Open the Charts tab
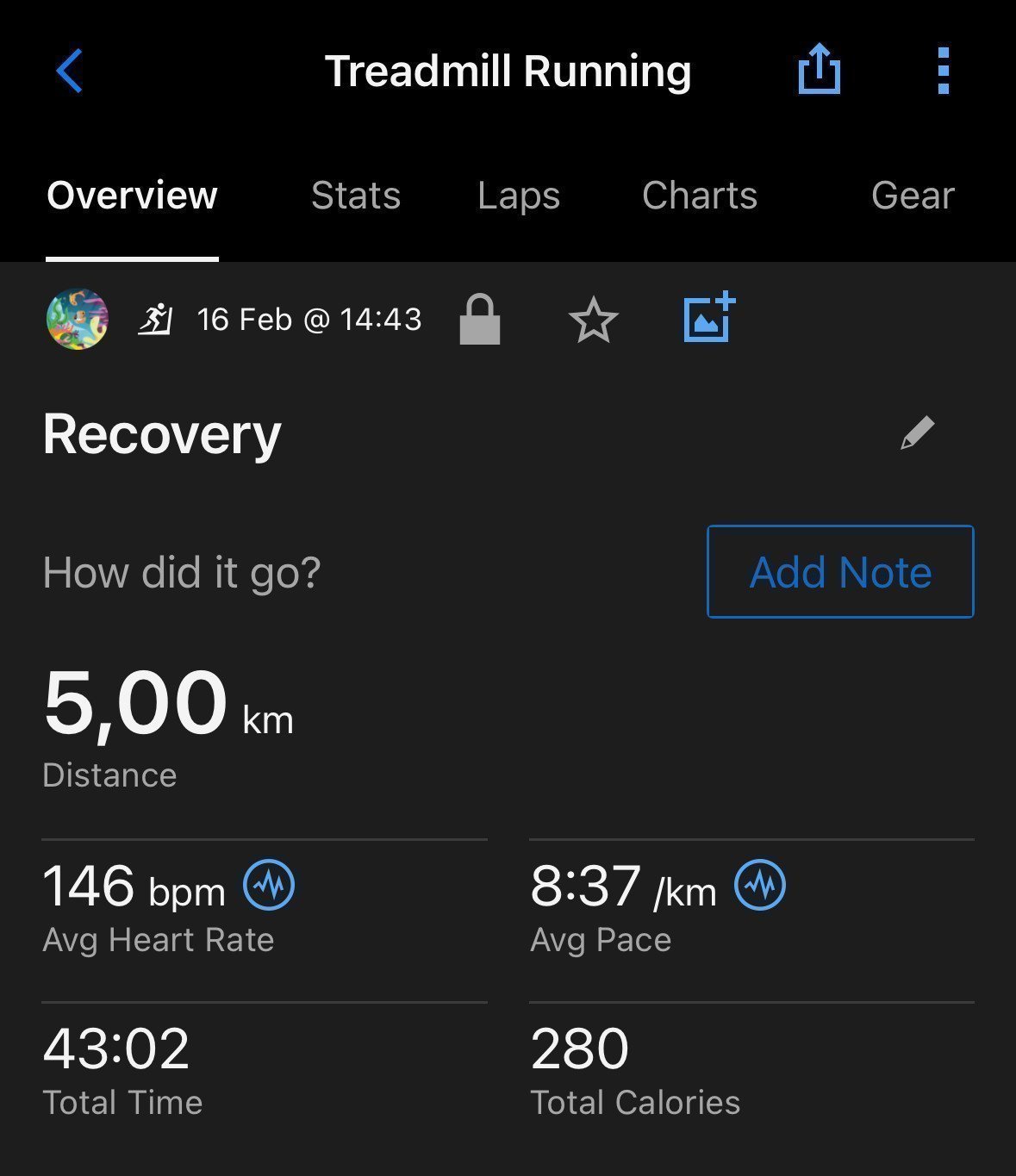 click(x=700, y=196)
